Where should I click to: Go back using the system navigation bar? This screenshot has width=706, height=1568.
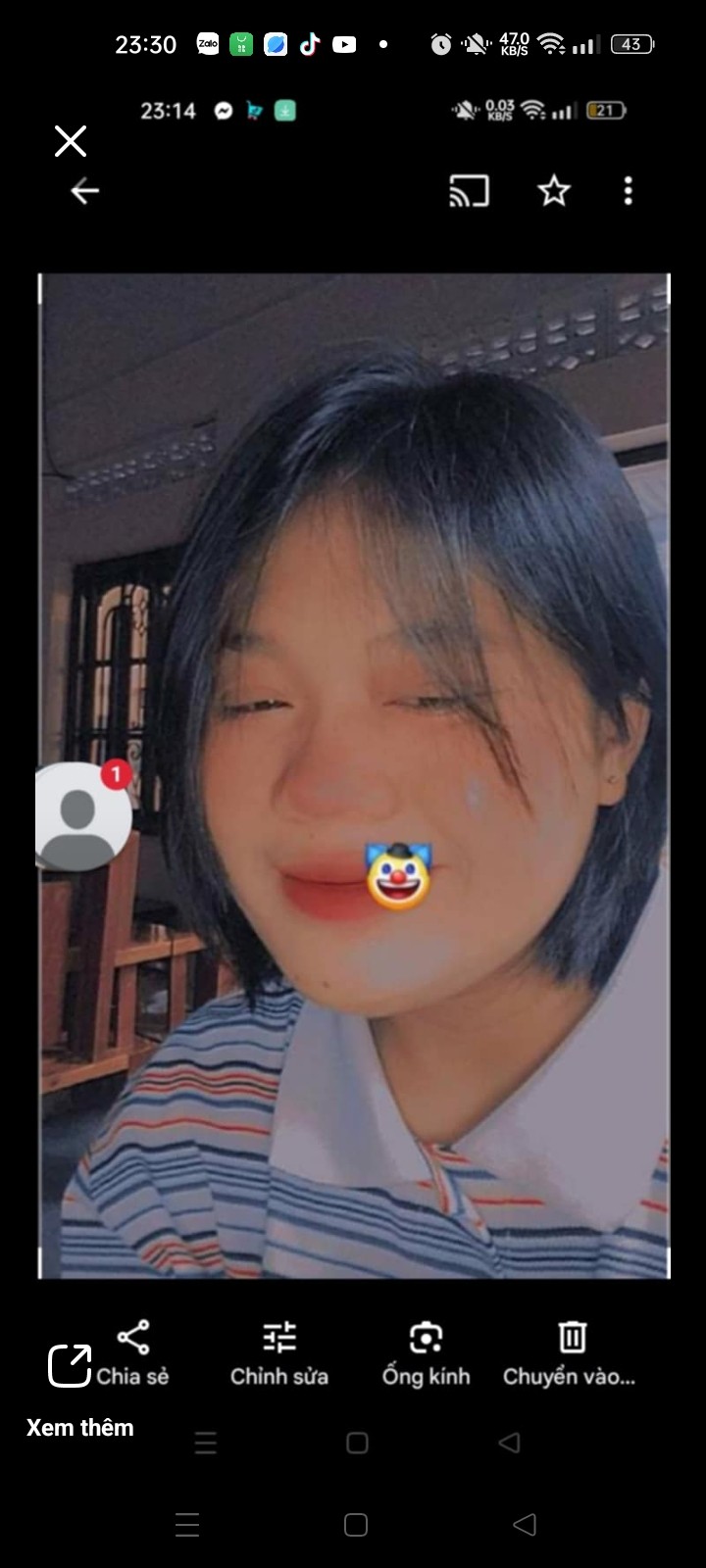click(x=525, y=1524)
